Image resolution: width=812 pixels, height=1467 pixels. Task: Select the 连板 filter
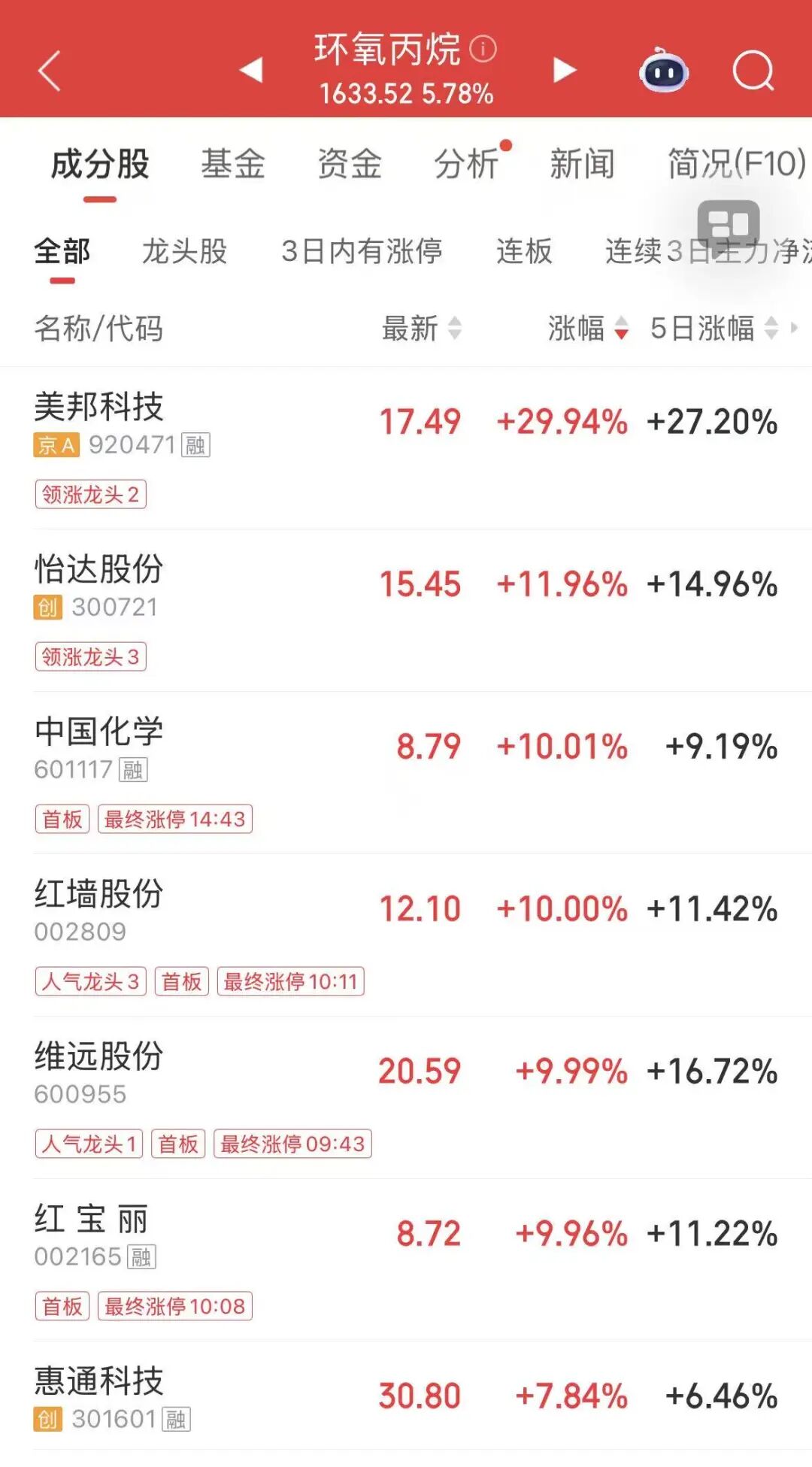pyautogui.click(x=524, y=251)
